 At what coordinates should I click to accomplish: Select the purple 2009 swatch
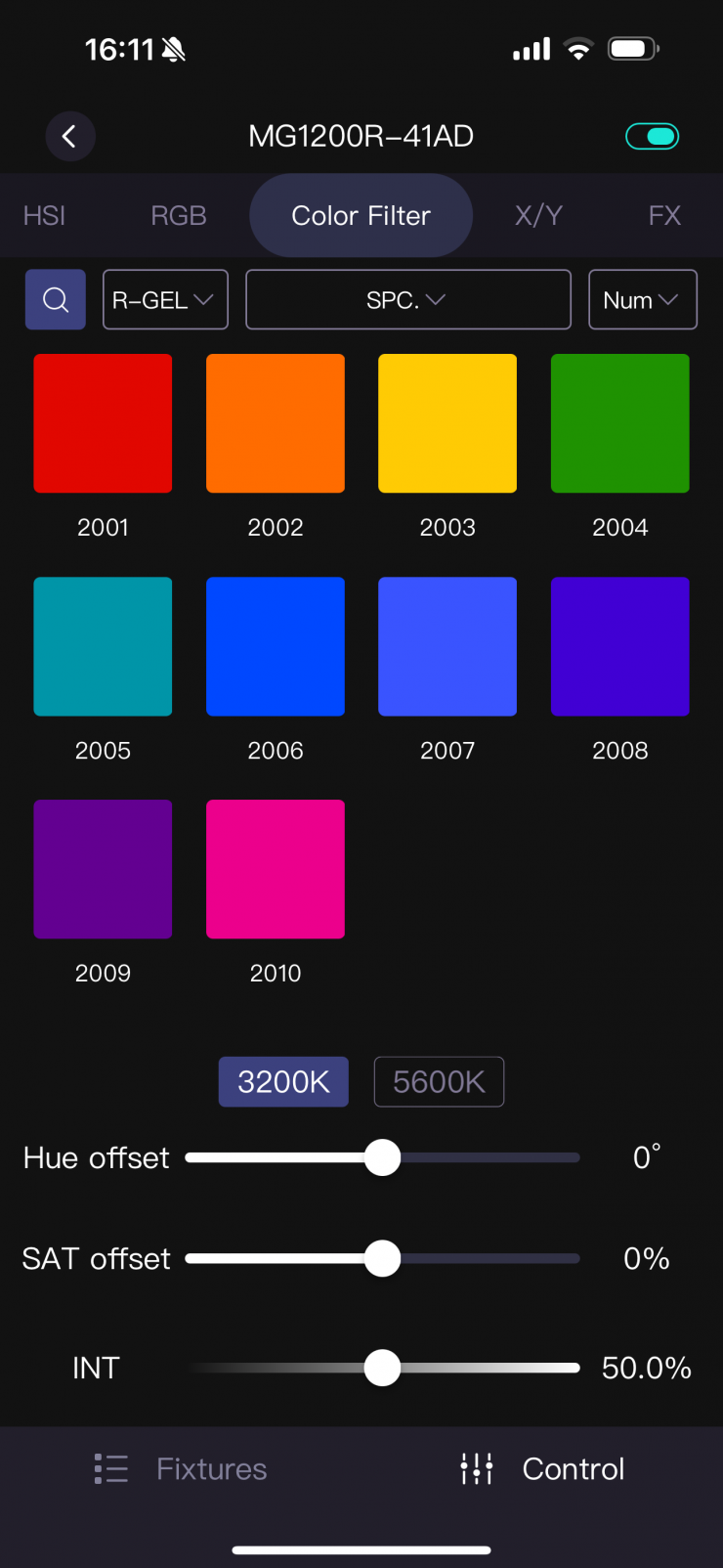[103, 869]
